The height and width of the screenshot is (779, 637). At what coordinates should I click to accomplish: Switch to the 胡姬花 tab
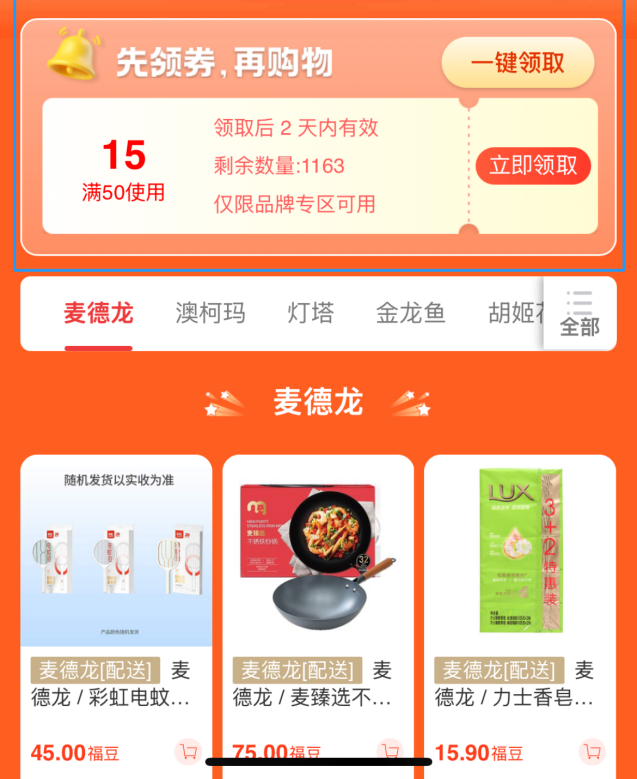click(514, 313)
